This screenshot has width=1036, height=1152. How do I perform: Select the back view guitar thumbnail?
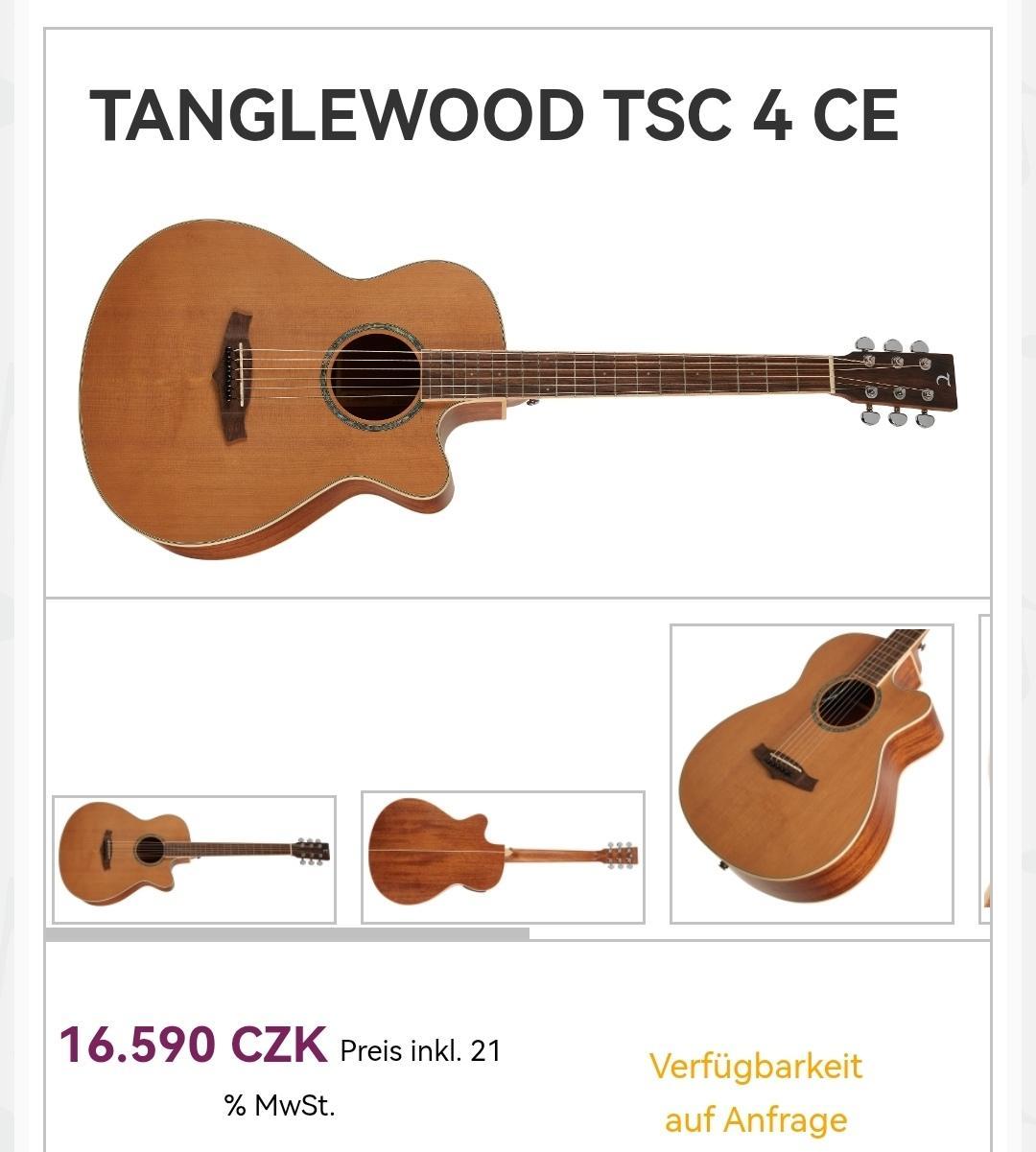click(503, 857)
